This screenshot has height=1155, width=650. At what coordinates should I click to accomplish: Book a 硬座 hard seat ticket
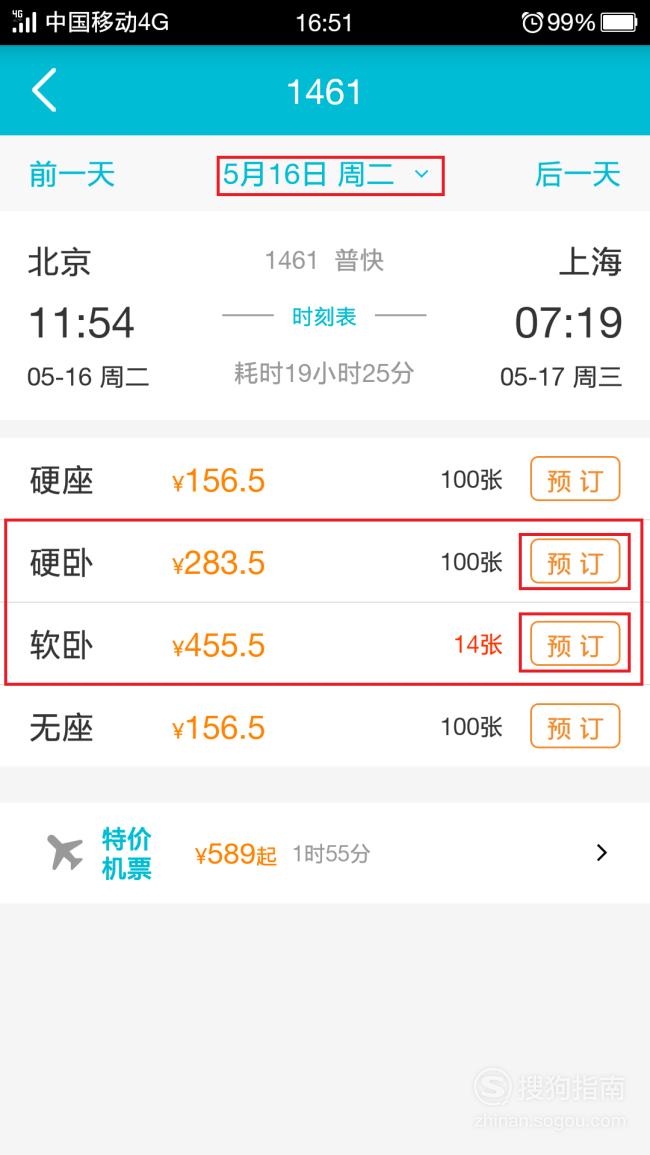(575, 480)
